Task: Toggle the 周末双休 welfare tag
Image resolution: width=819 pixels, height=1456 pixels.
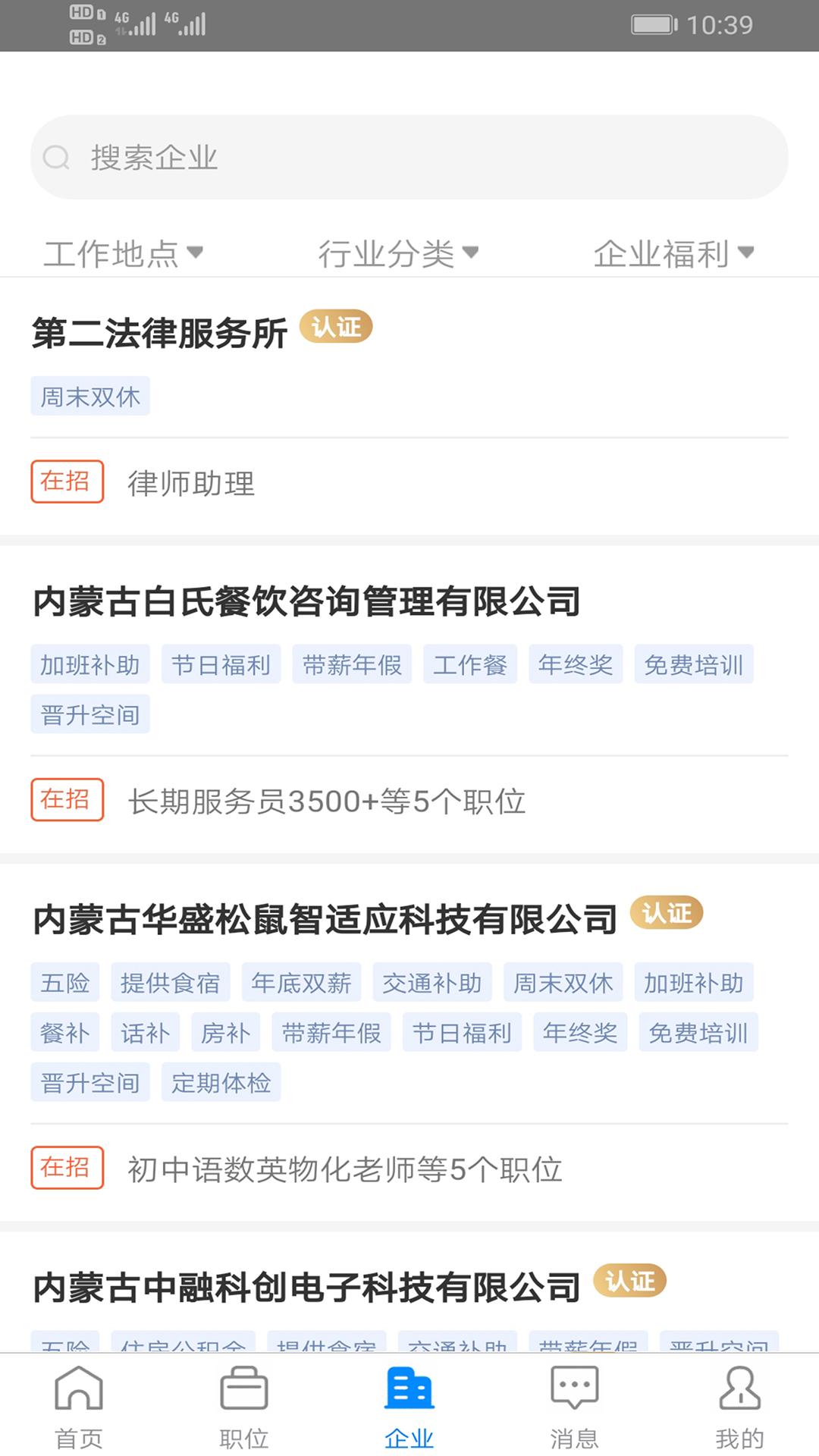Action: pyautogui.click(x=89, y=397)
